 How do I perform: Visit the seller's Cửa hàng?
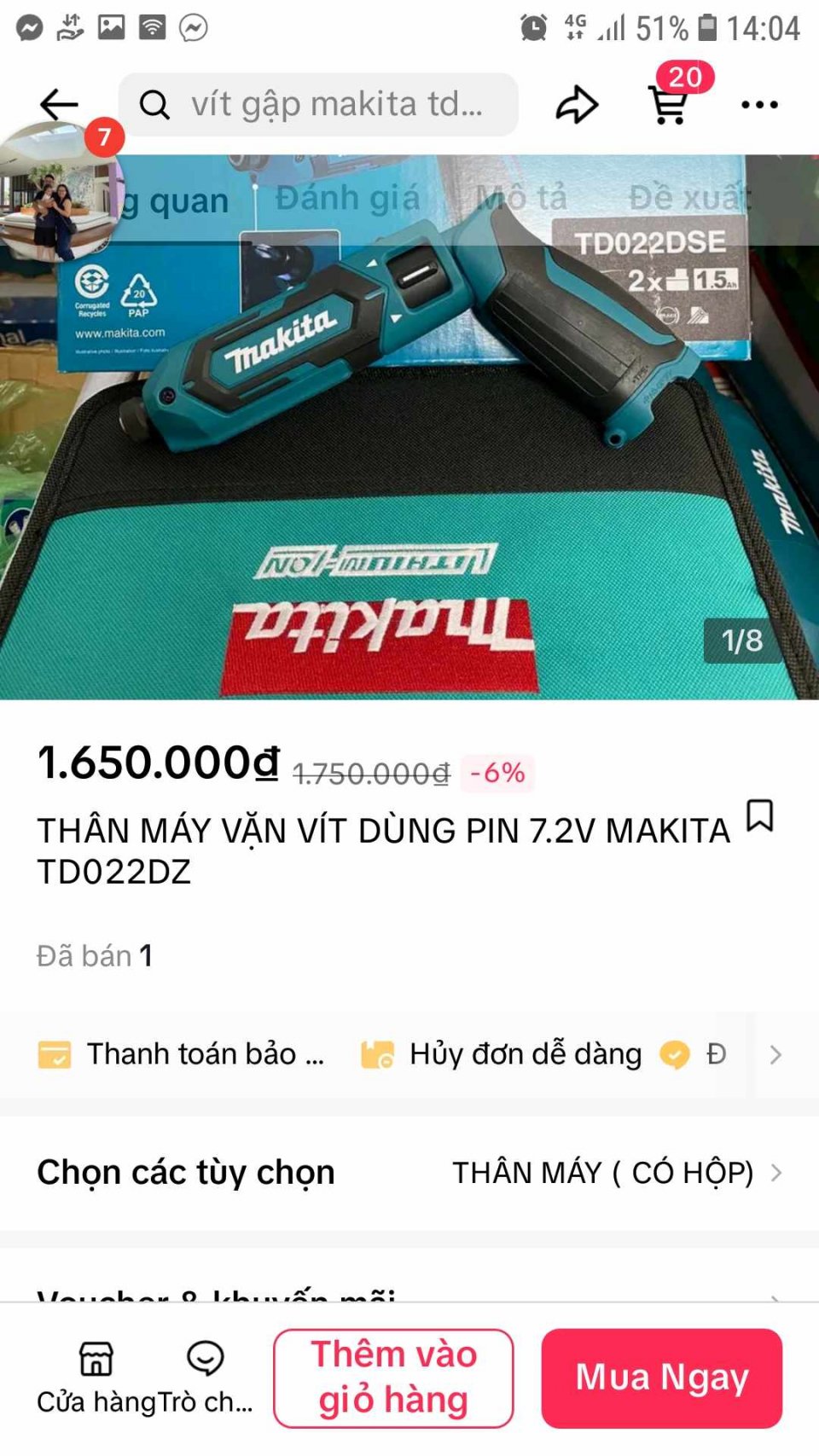pos(96,1377)
